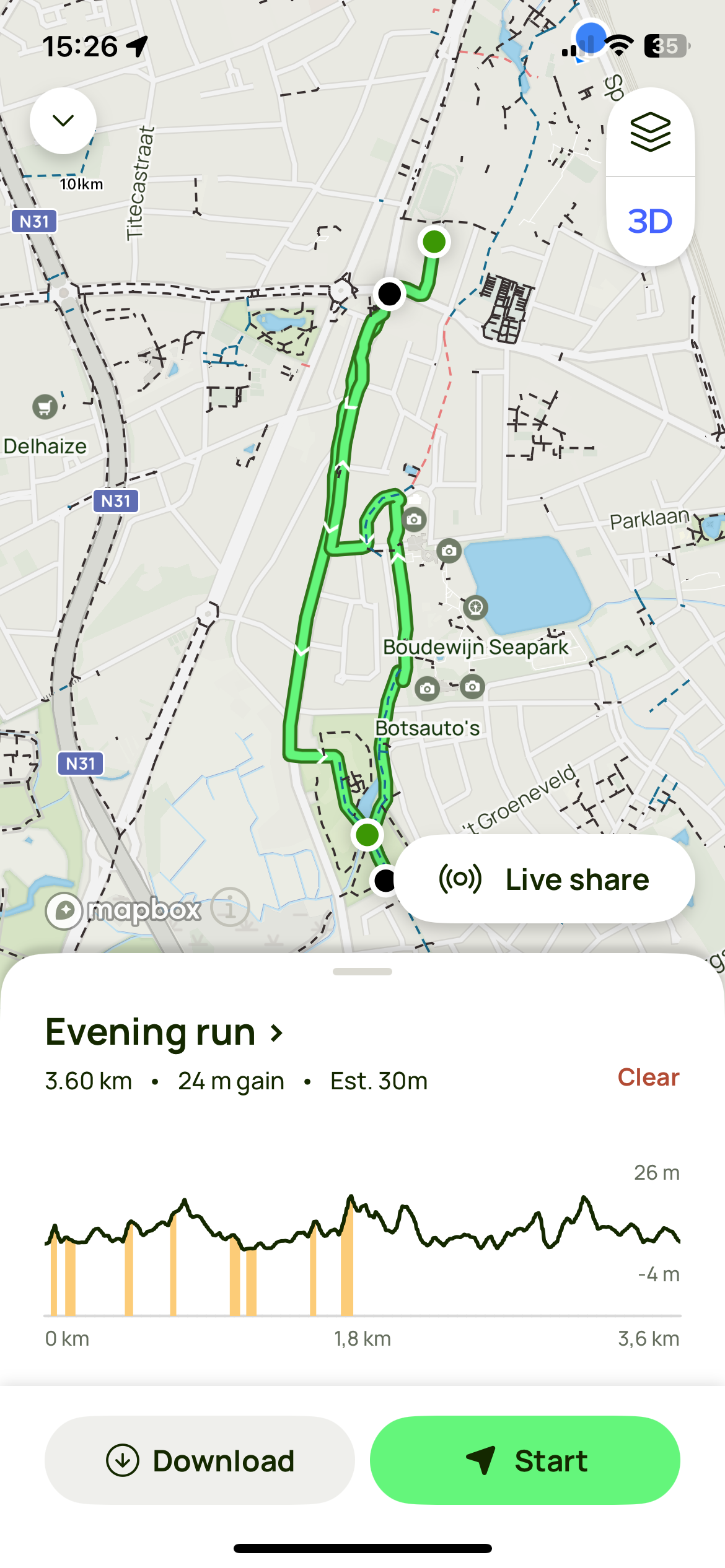Viewport: 725px width, 1568px height.
Task: Collapse the map with the down chevron
Action: click(x=63, y=121)
